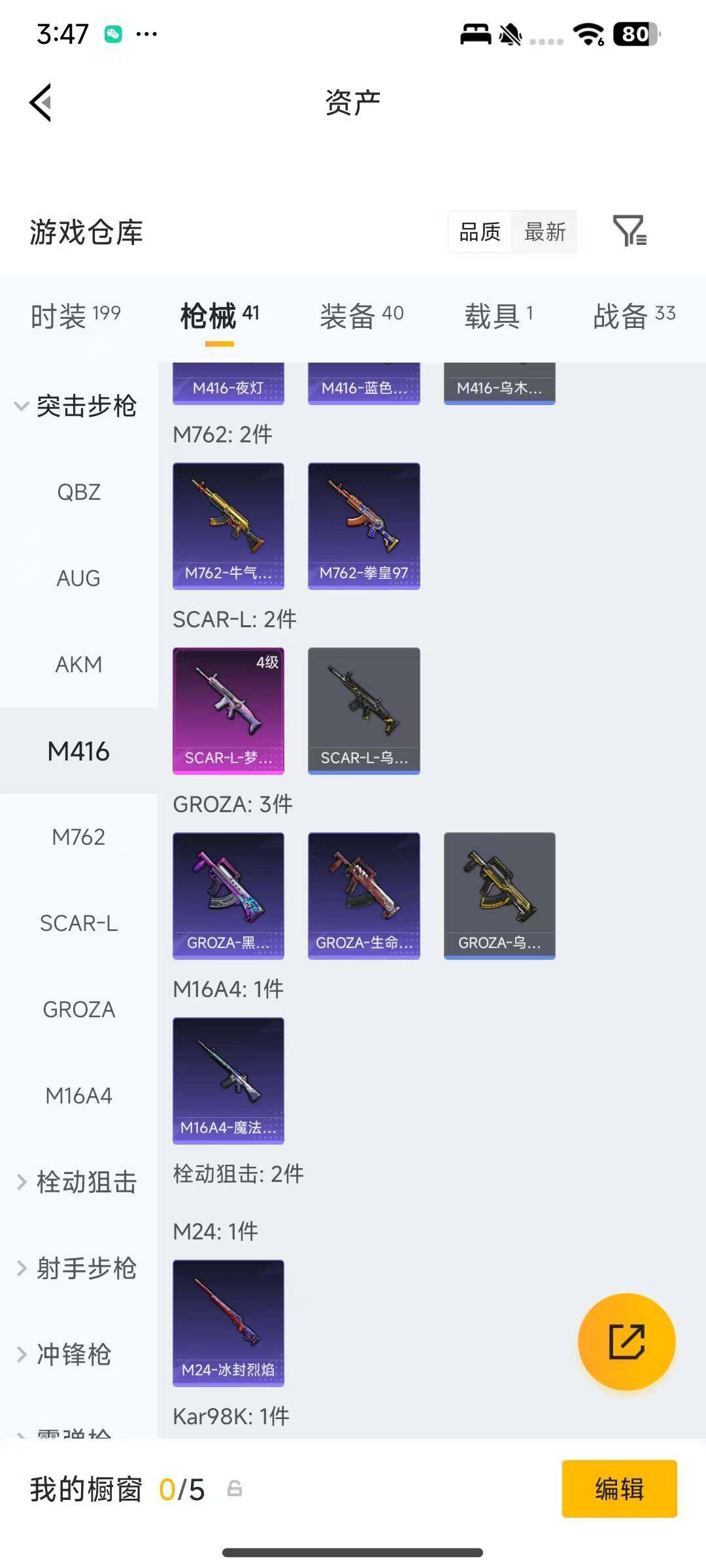Go back using the top-left arrow
Screen dimensions: 706x1568
click(41, 103)
